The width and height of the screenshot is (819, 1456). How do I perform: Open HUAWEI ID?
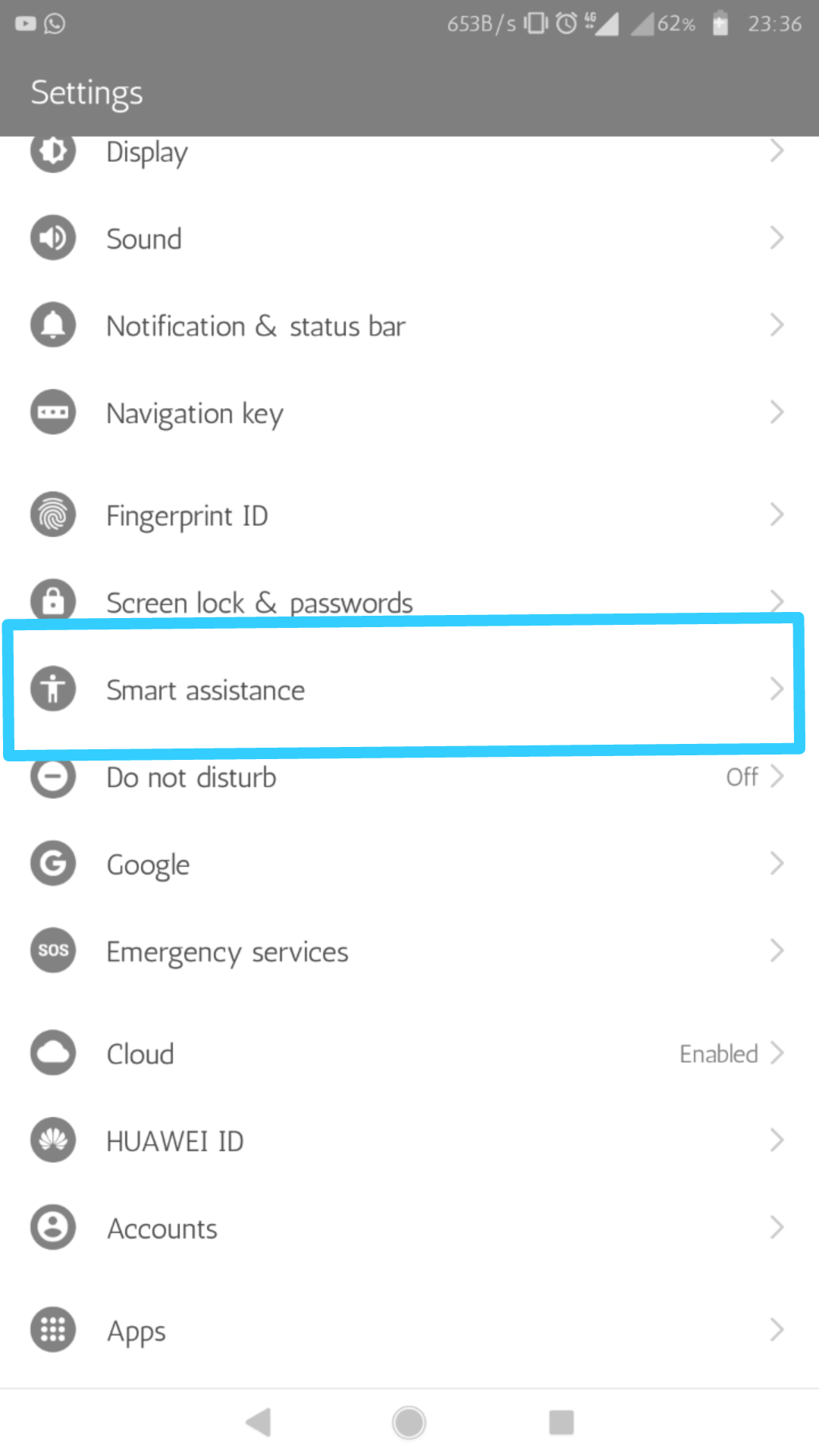tap(409, 1141)
